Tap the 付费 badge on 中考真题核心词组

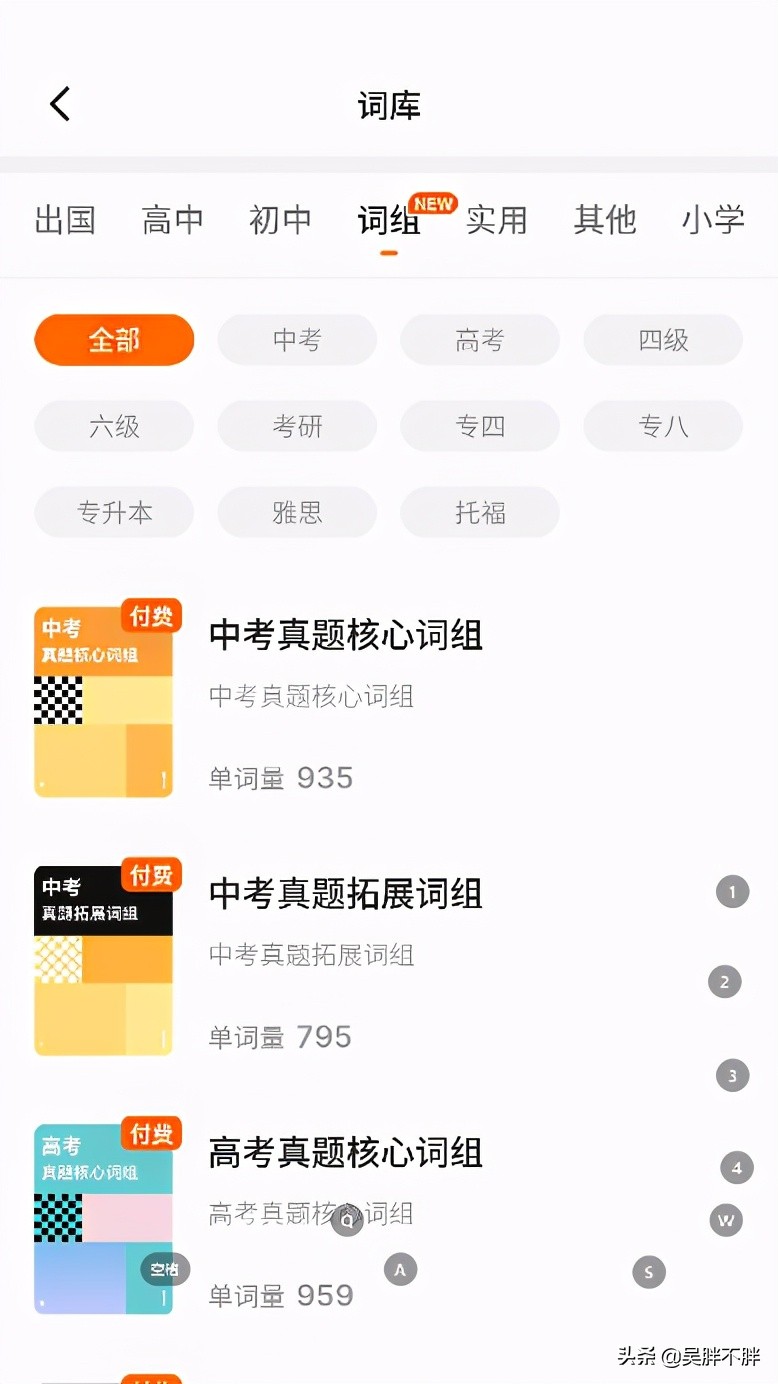151,617
